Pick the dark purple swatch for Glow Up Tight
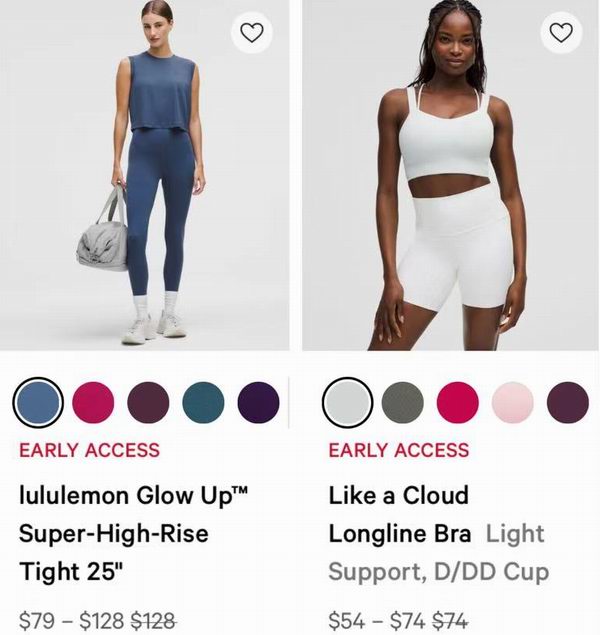Viewport: 600px width, 635px height. click(258, 402)
